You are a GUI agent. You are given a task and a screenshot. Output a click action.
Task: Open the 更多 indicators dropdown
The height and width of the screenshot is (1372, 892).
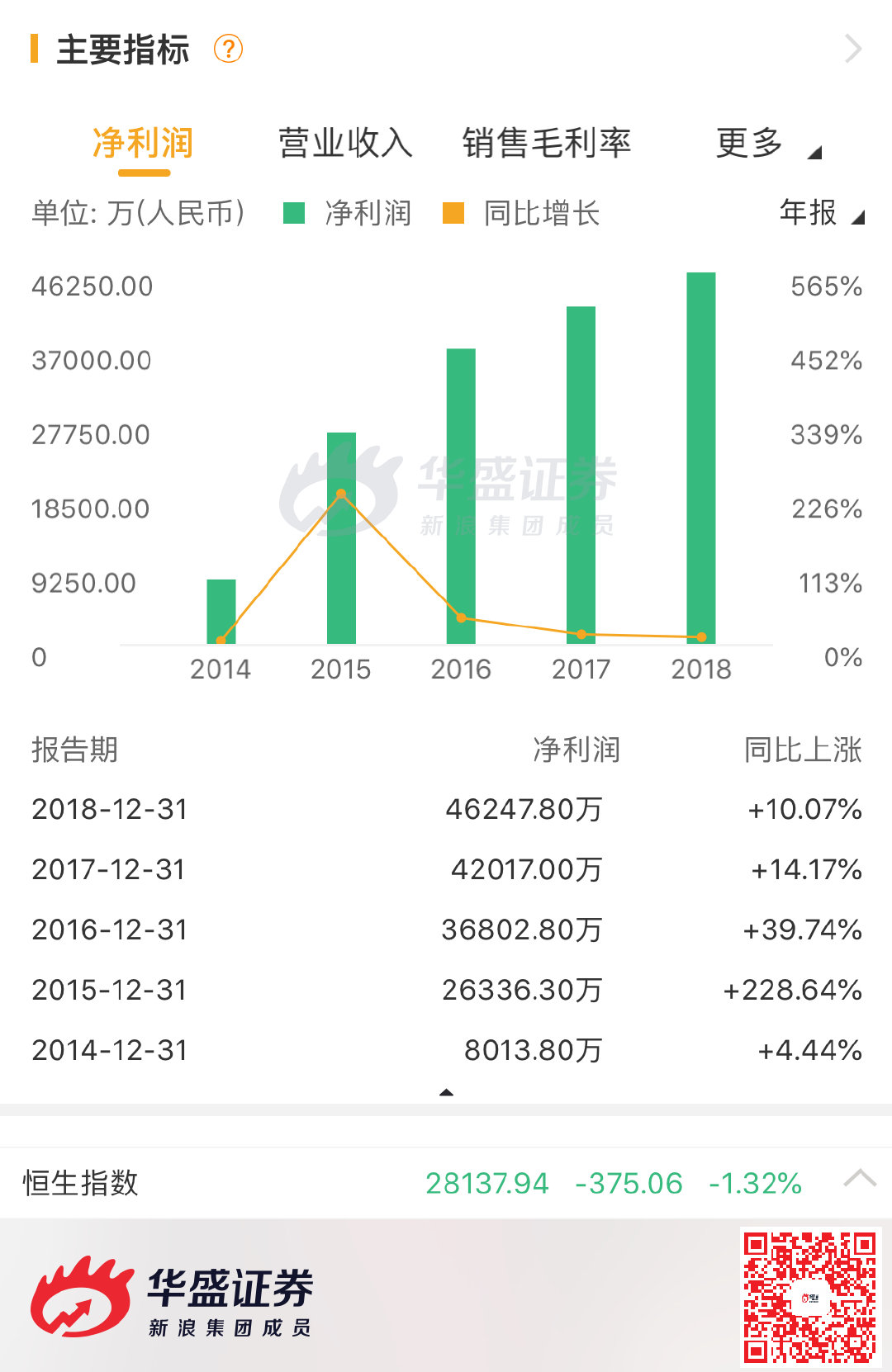766,144
